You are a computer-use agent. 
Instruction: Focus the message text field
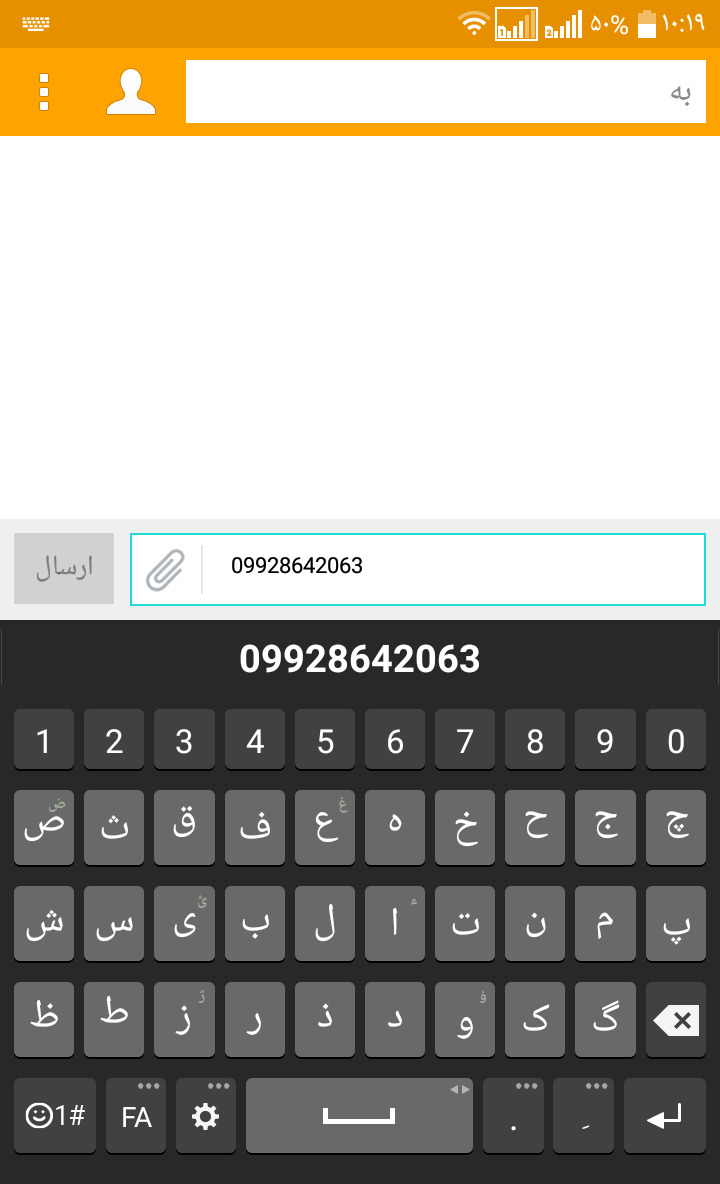tap(450, 567)
